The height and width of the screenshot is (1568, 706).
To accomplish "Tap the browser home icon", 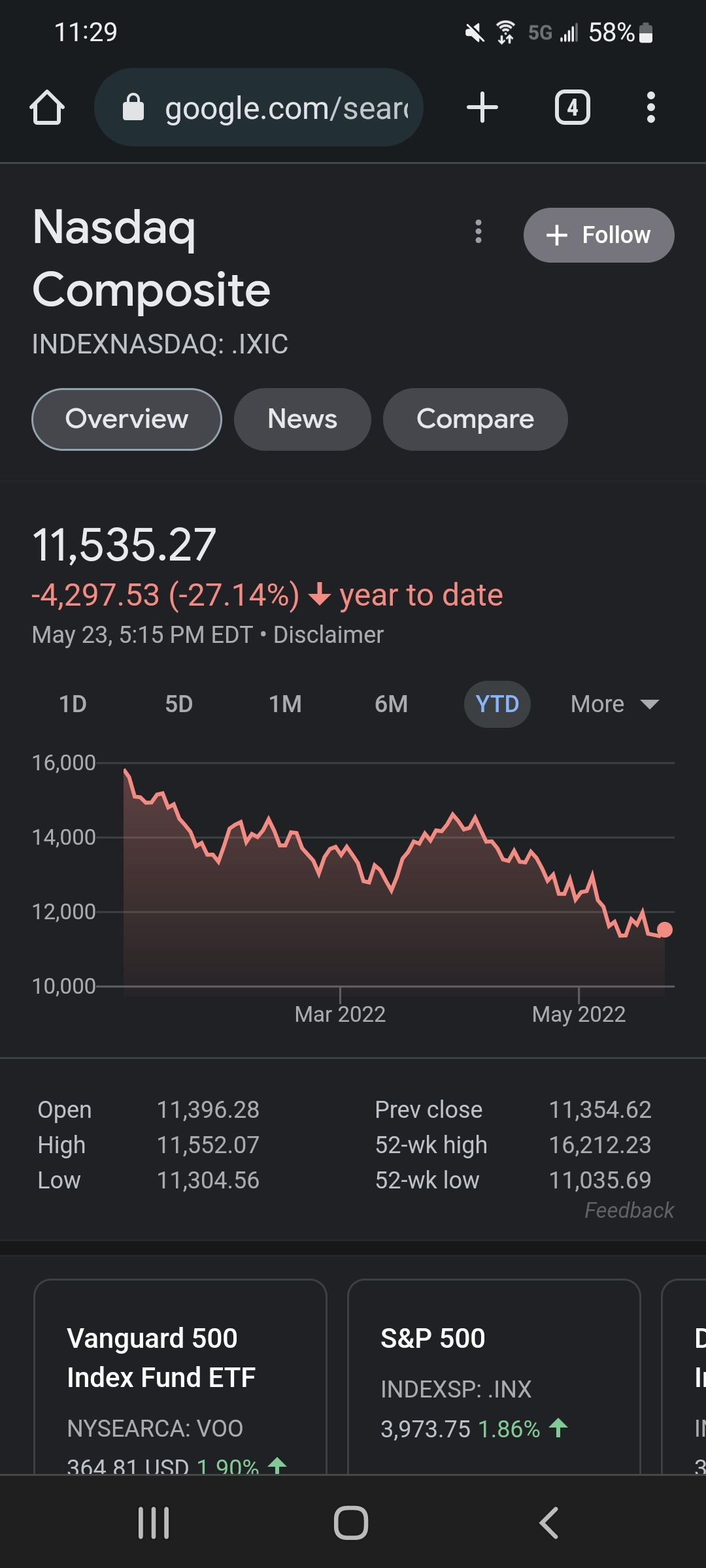I will point(47,107).
